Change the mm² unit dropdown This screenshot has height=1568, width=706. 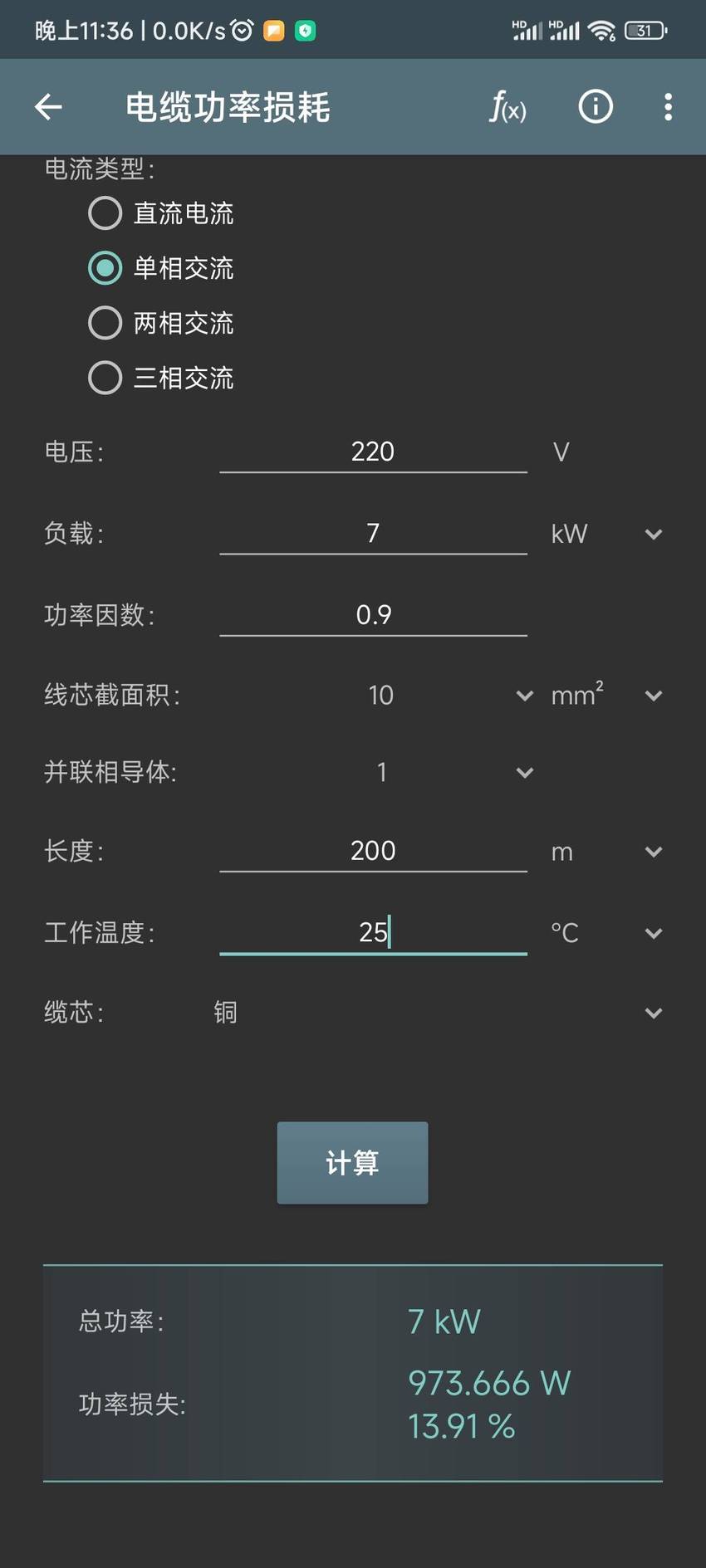[x=606, y=696]
